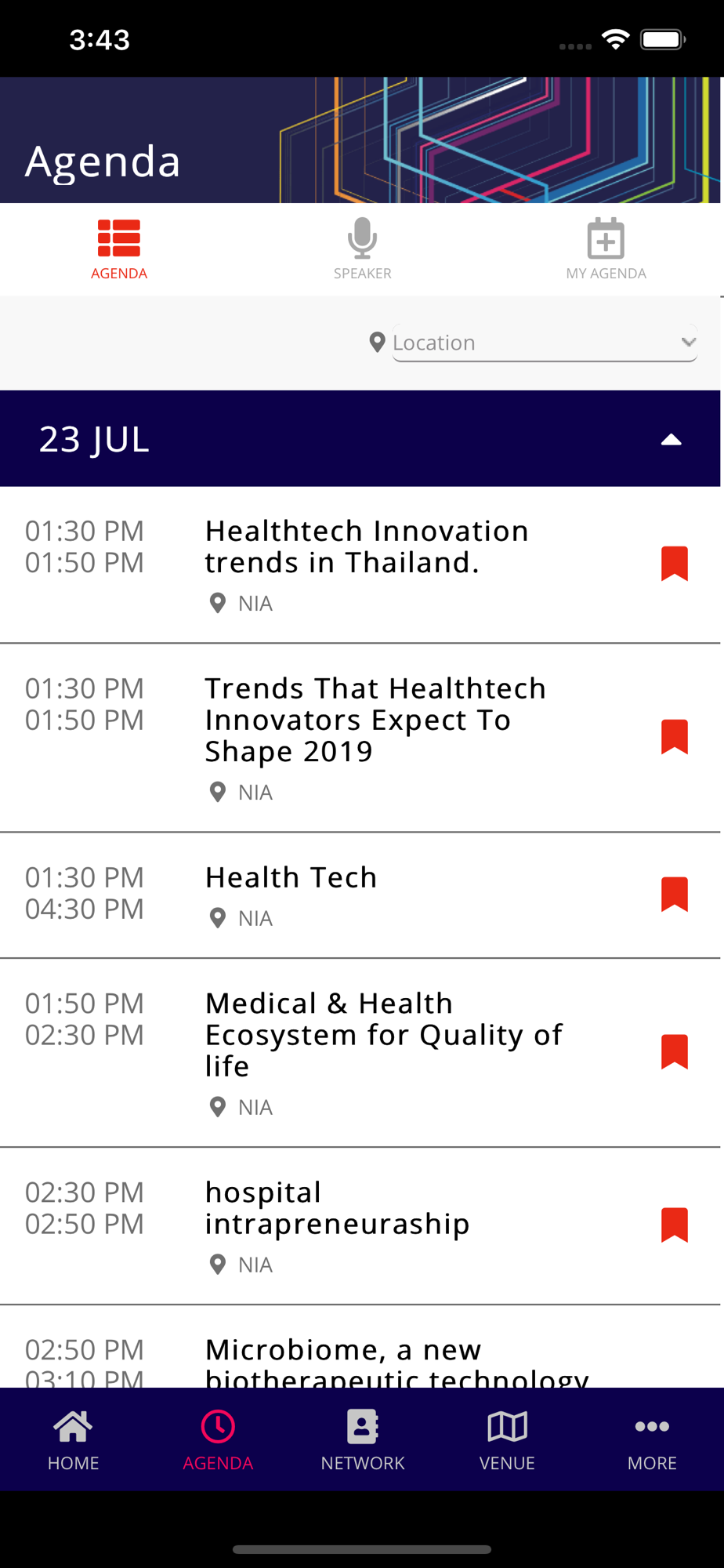The width and height of the screenshot is (724, 1568).
Task: Go to the Home tab
Action: tap(73, 1441)
